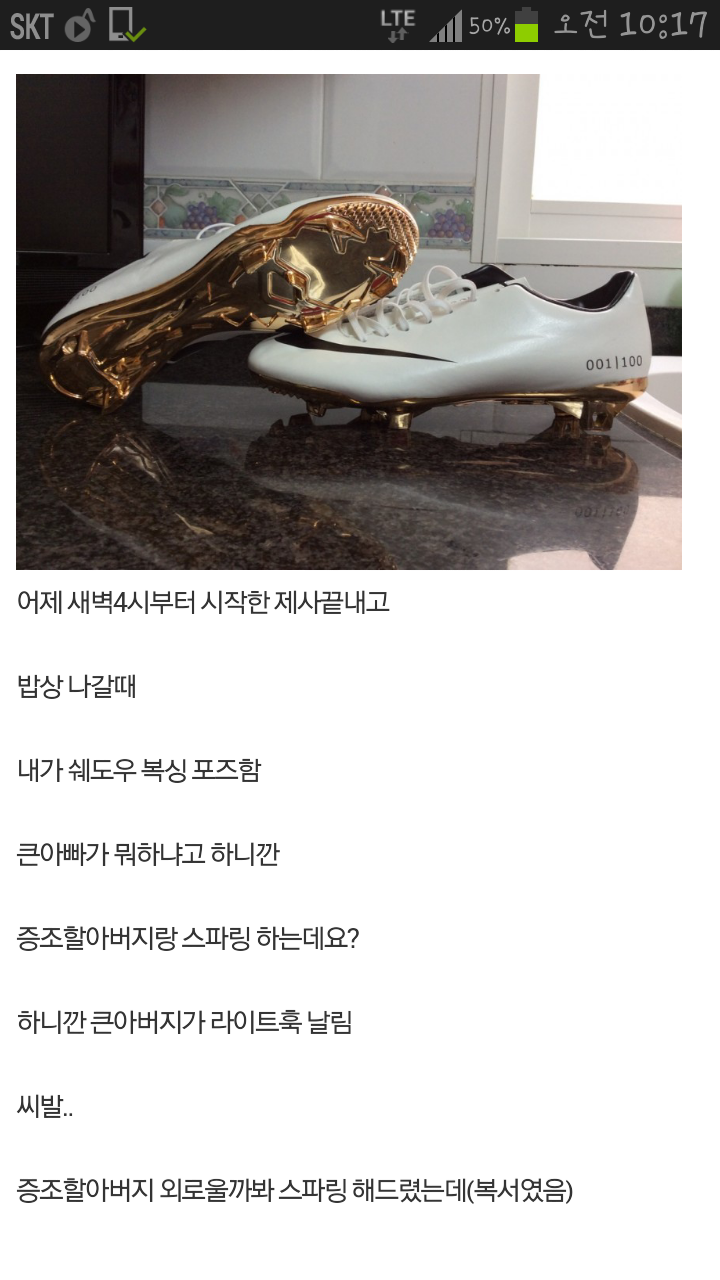Open the soccer cleats photo in the post

click(349, 322)
